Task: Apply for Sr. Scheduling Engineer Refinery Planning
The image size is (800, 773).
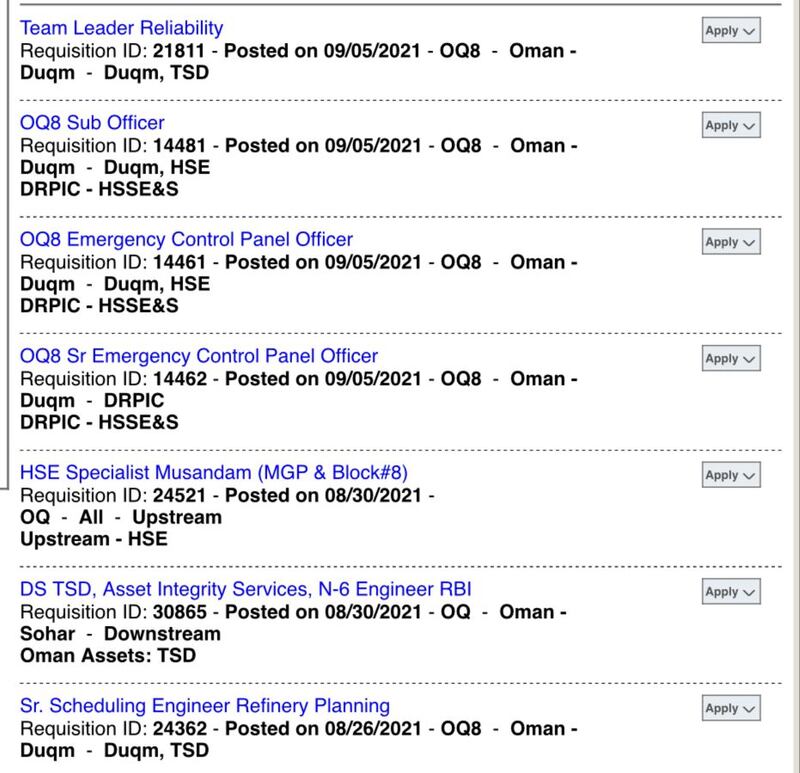Action: 730,709
